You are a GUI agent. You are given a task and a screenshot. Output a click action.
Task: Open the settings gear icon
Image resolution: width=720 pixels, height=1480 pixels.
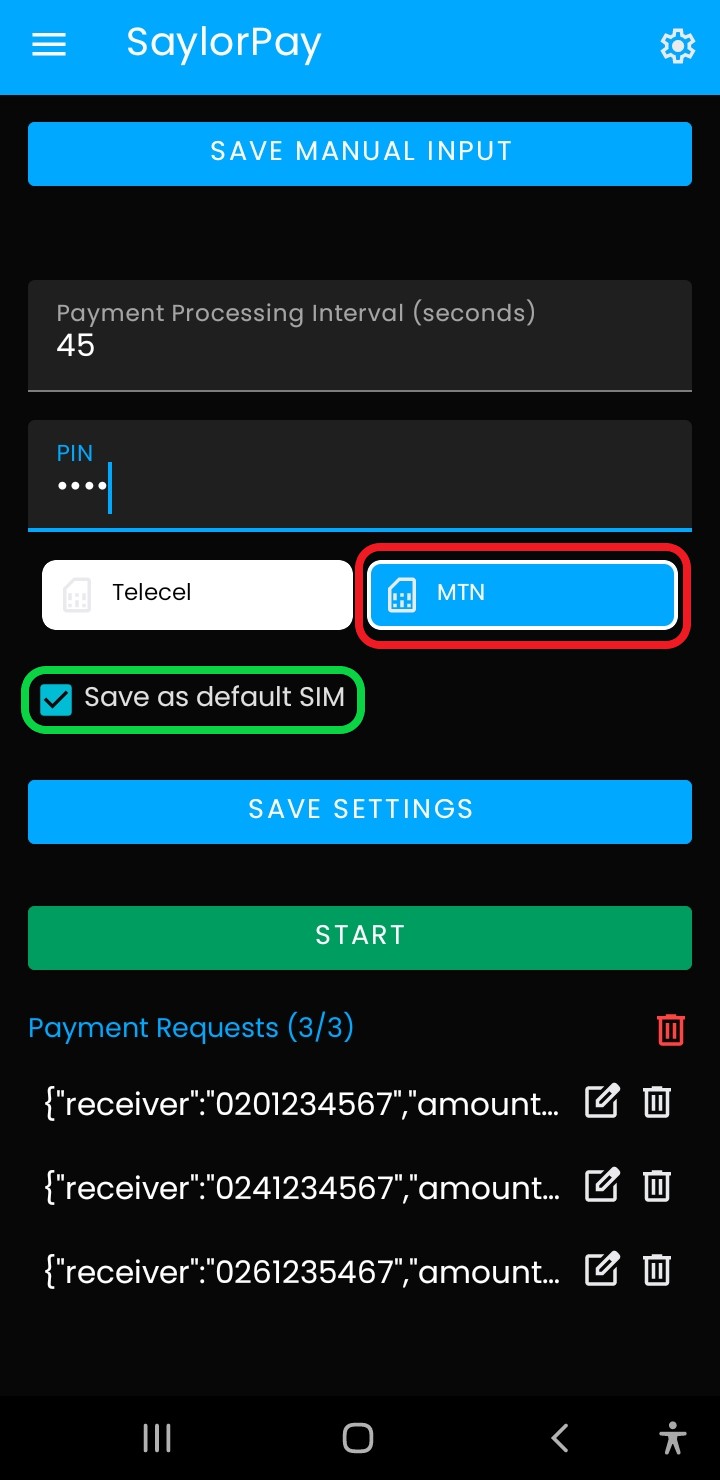coord(678,46)
